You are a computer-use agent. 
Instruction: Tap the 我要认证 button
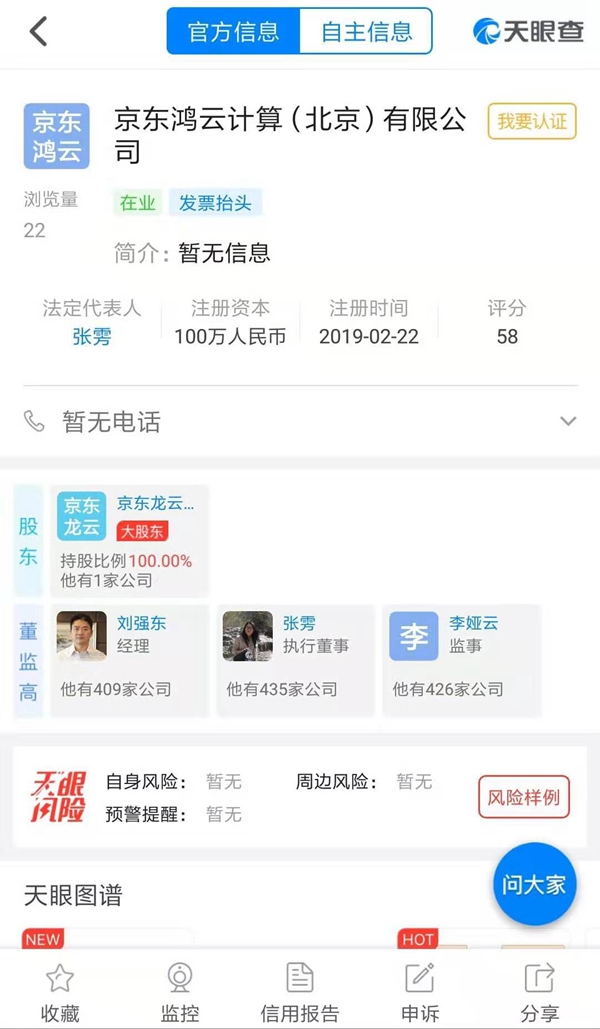[x=532, y=122]
